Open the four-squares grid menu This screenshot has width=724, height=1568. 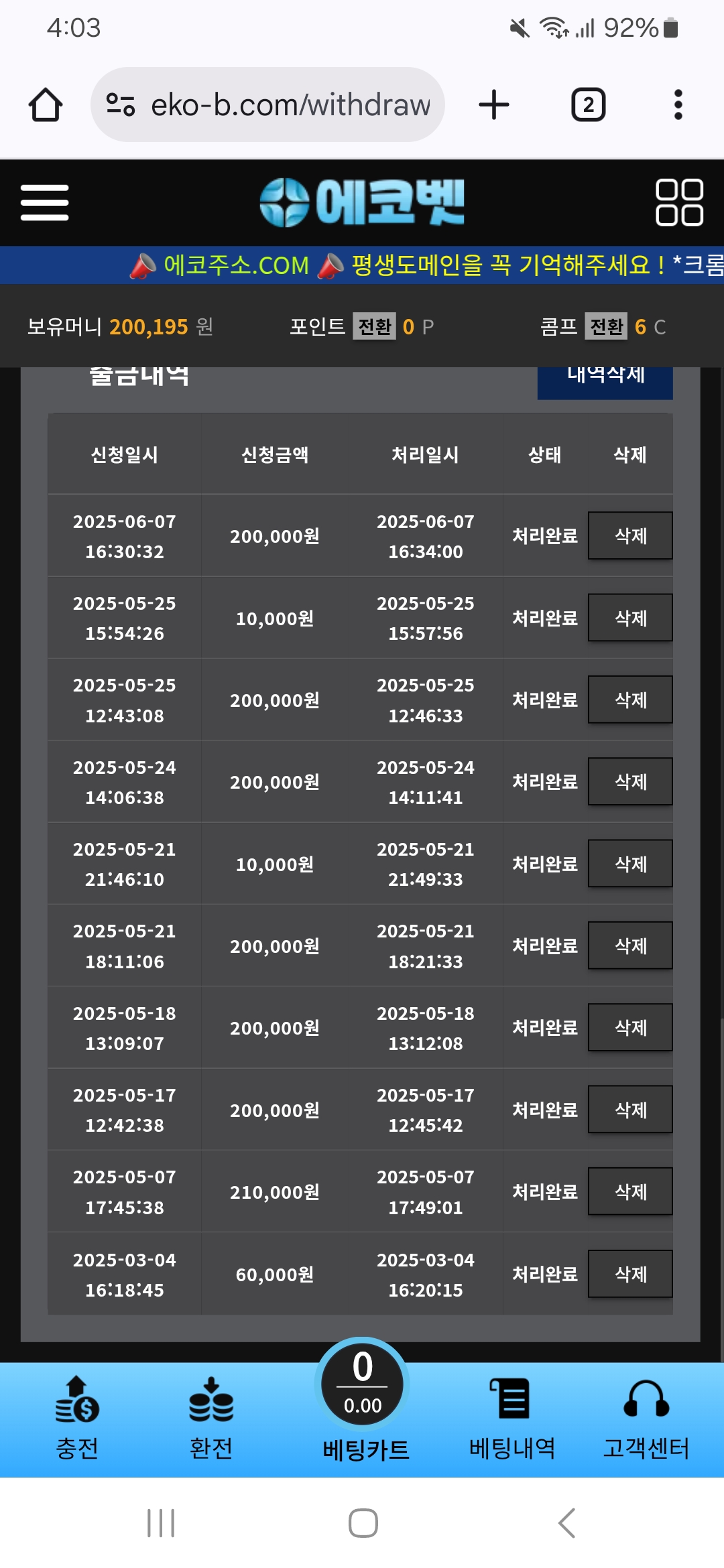(679, 202)
